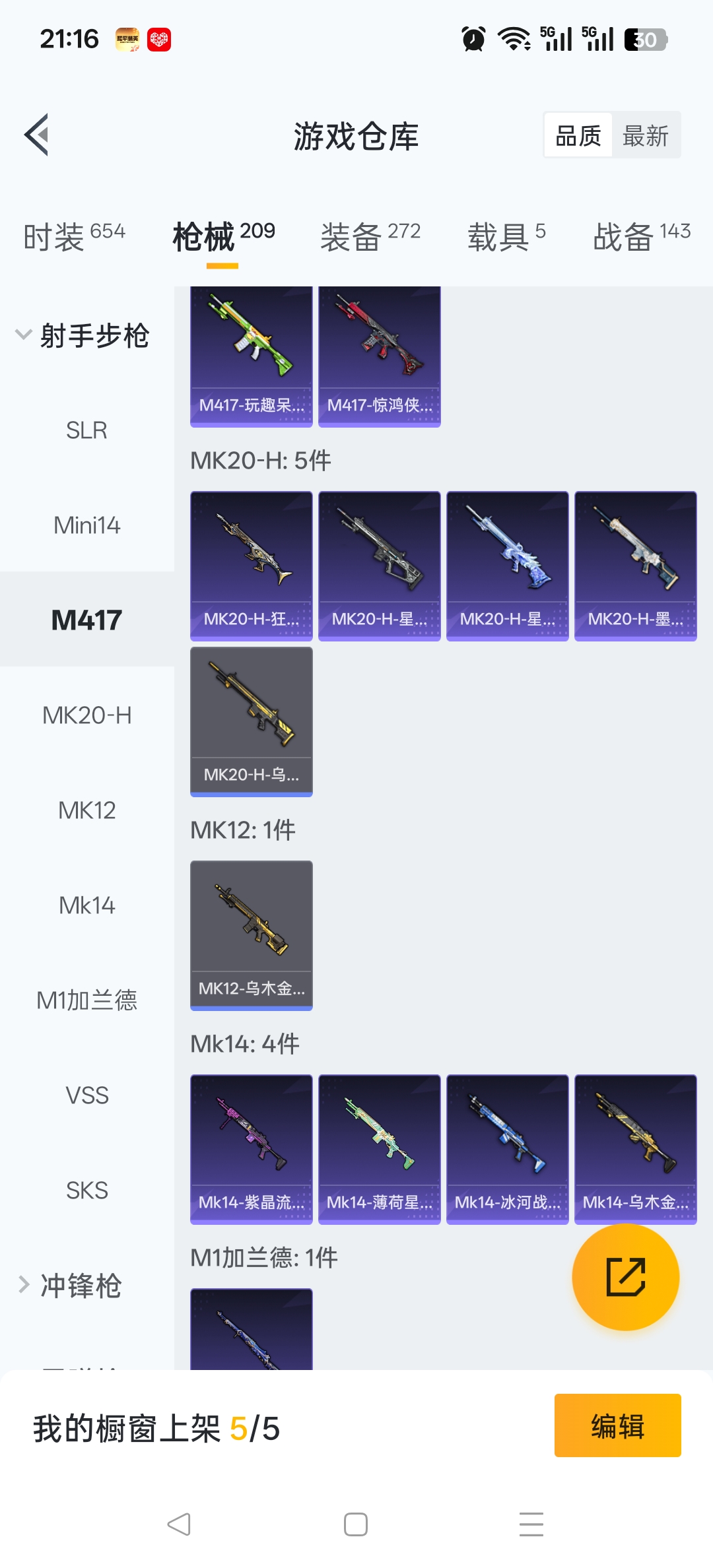Viewport: 713px width, 1568px height.
Task: Tap the 编辑 button
Action: [617, 1425]
